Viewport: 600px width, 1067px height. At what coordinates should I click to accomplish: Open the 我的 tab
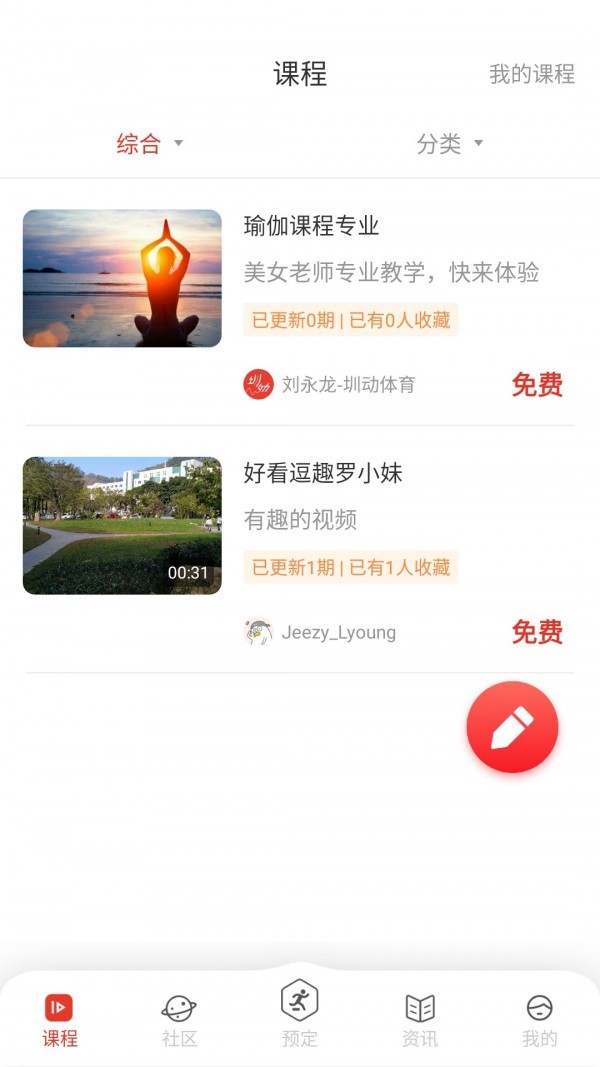(x=539, y=1019)
